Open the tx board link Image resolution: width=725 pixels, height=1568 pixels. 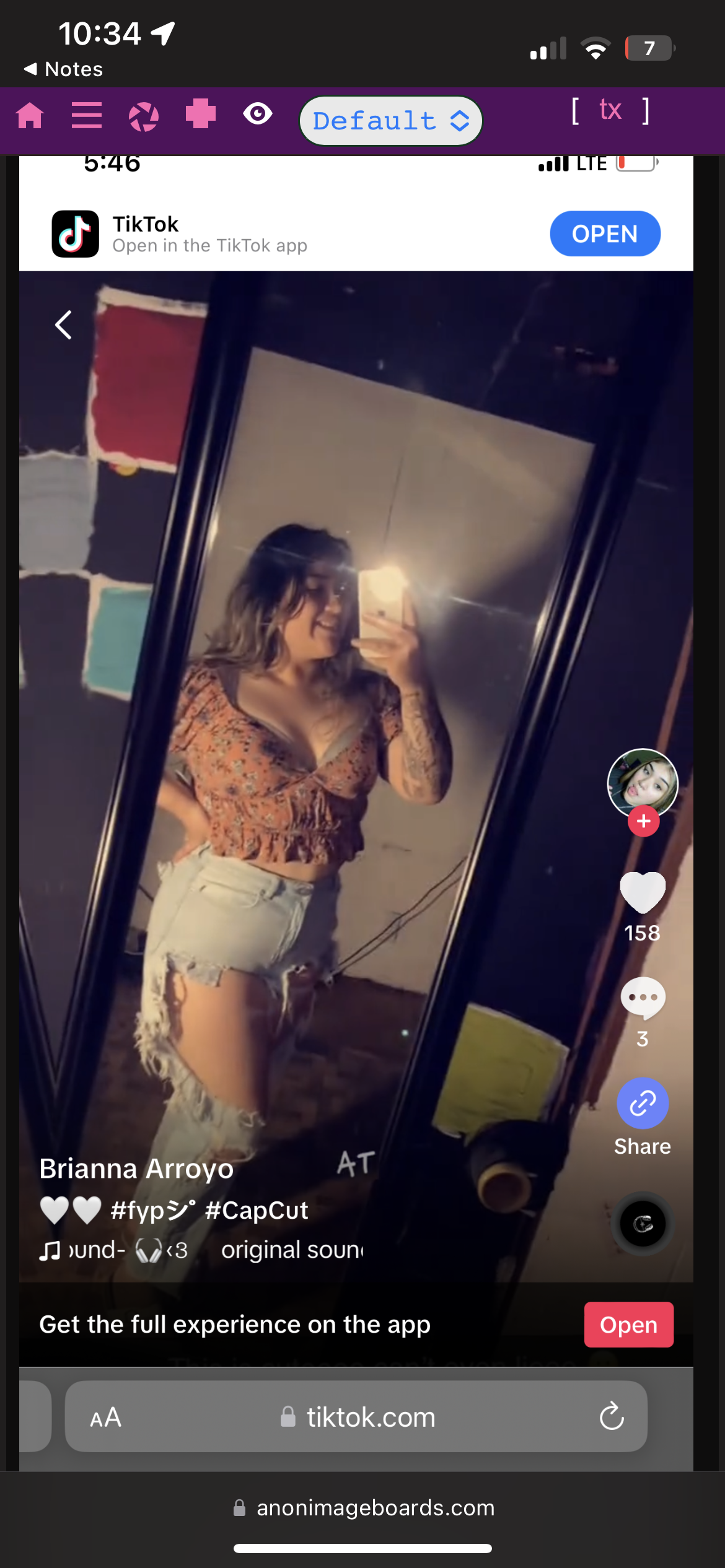click(x=610, y=111)
